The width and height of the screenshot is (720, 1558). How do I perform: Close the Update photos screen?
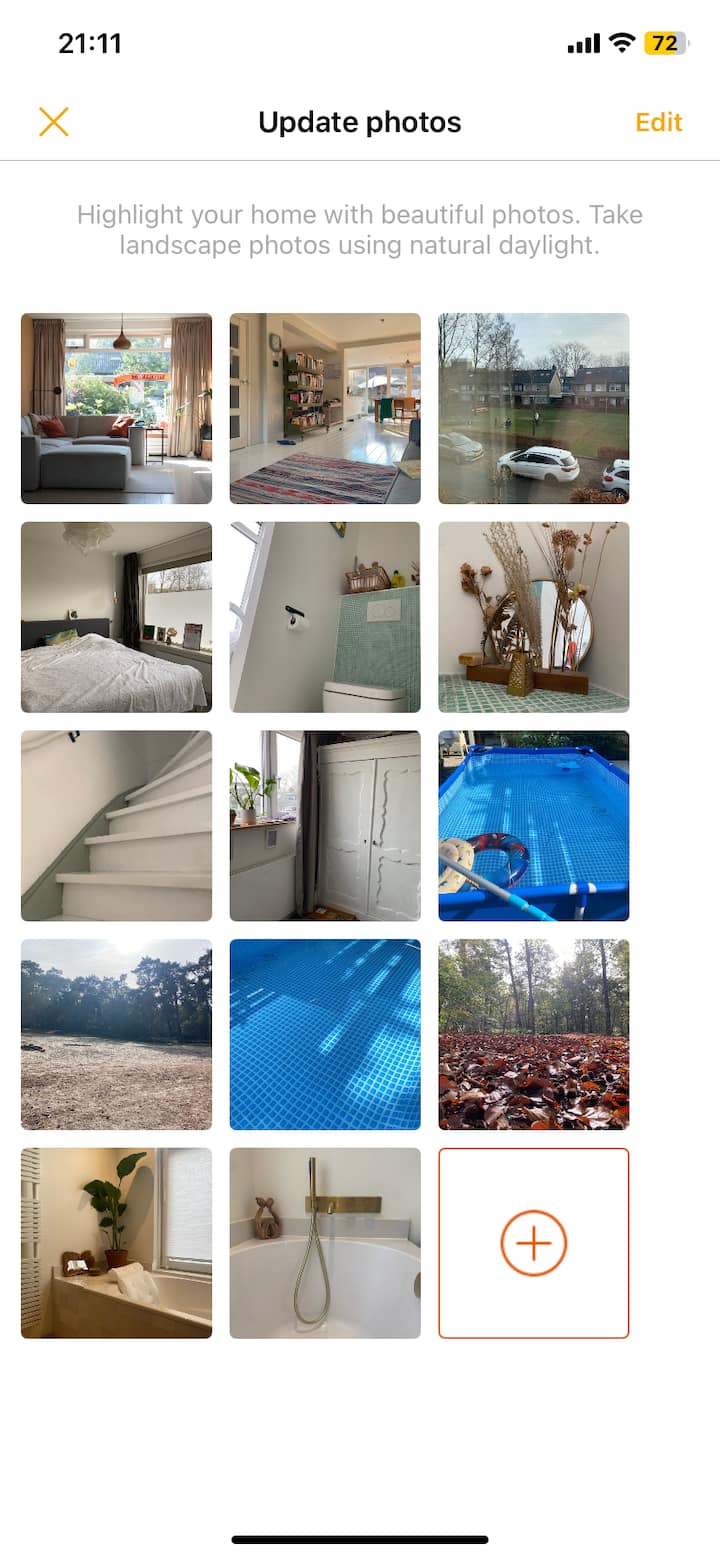click(x=54, y=122)
